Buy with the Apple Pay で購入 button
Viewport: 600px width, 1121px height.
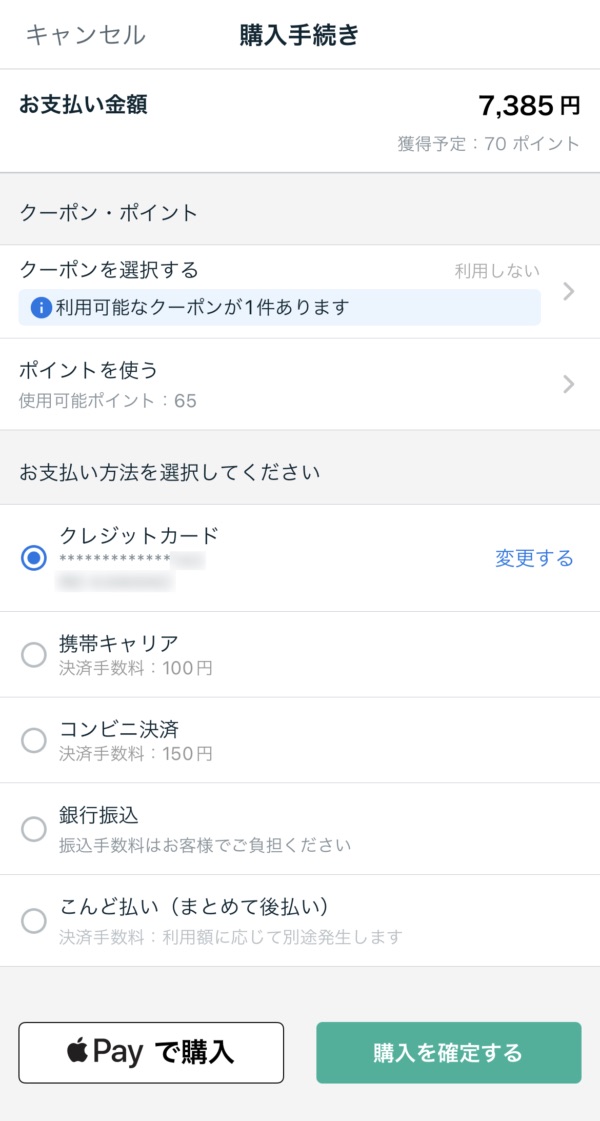151,1052
